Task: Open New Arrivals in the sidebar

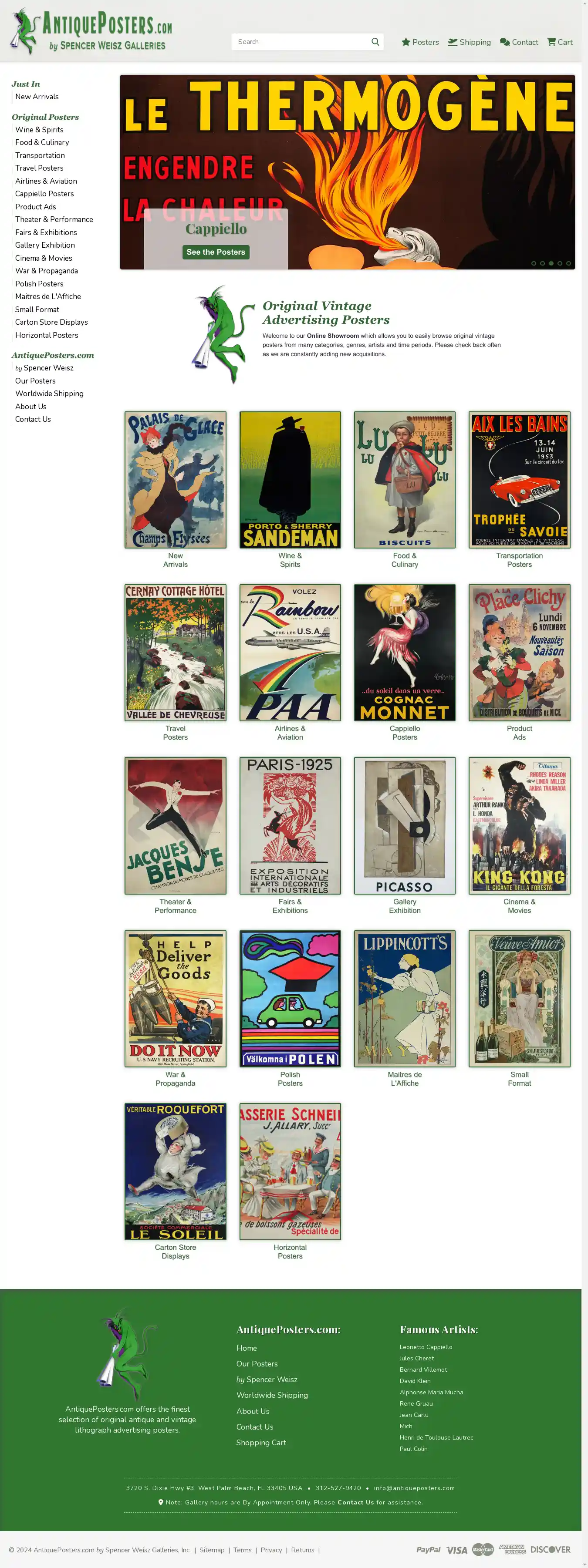Action: 37,97
